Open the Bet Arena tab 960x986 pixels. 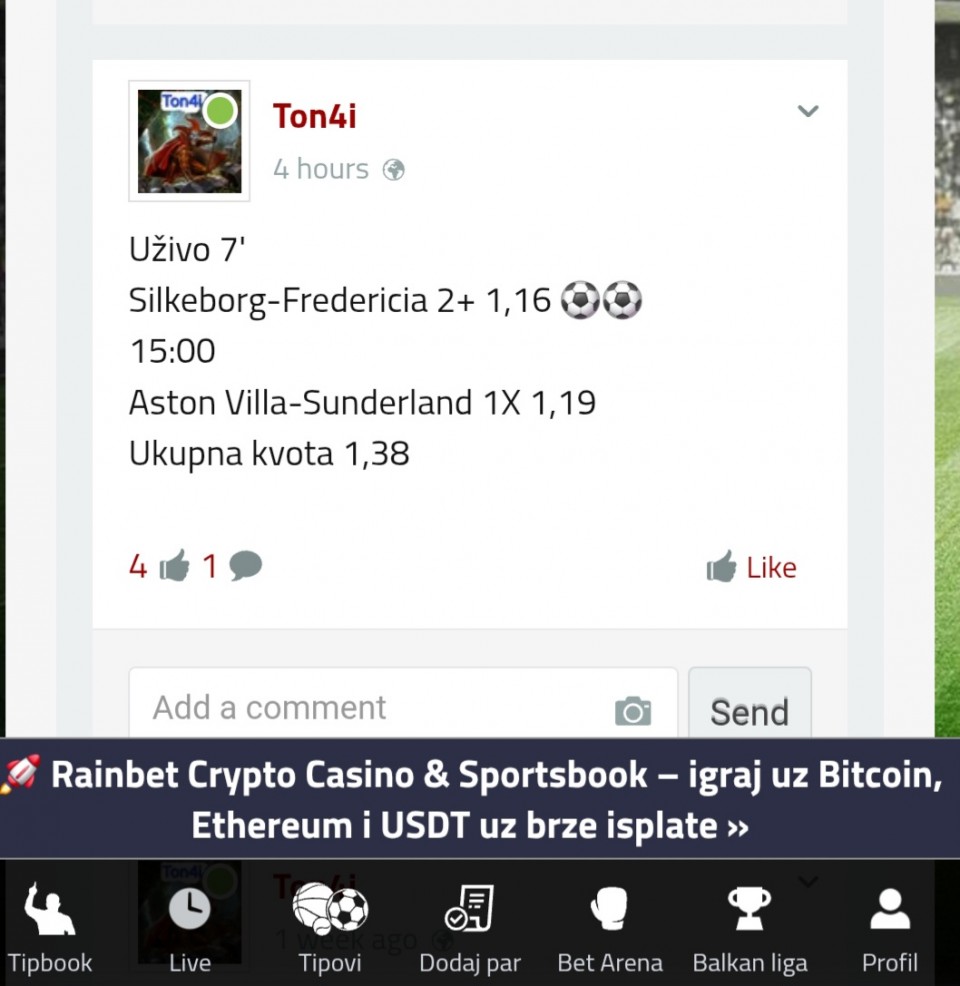click(610, 928)
